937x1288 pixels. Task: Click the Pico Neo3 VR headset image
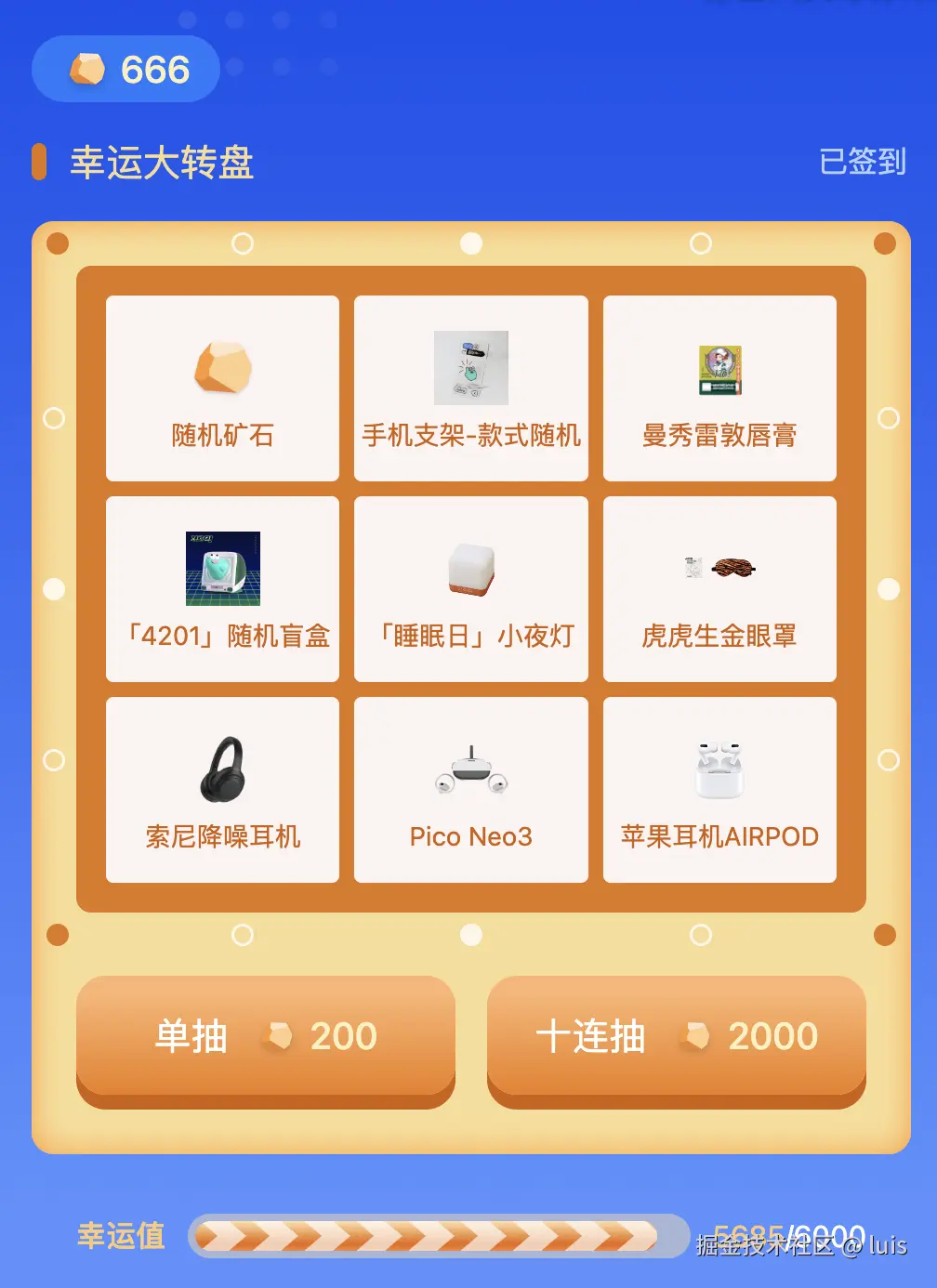tap(471, 769)
